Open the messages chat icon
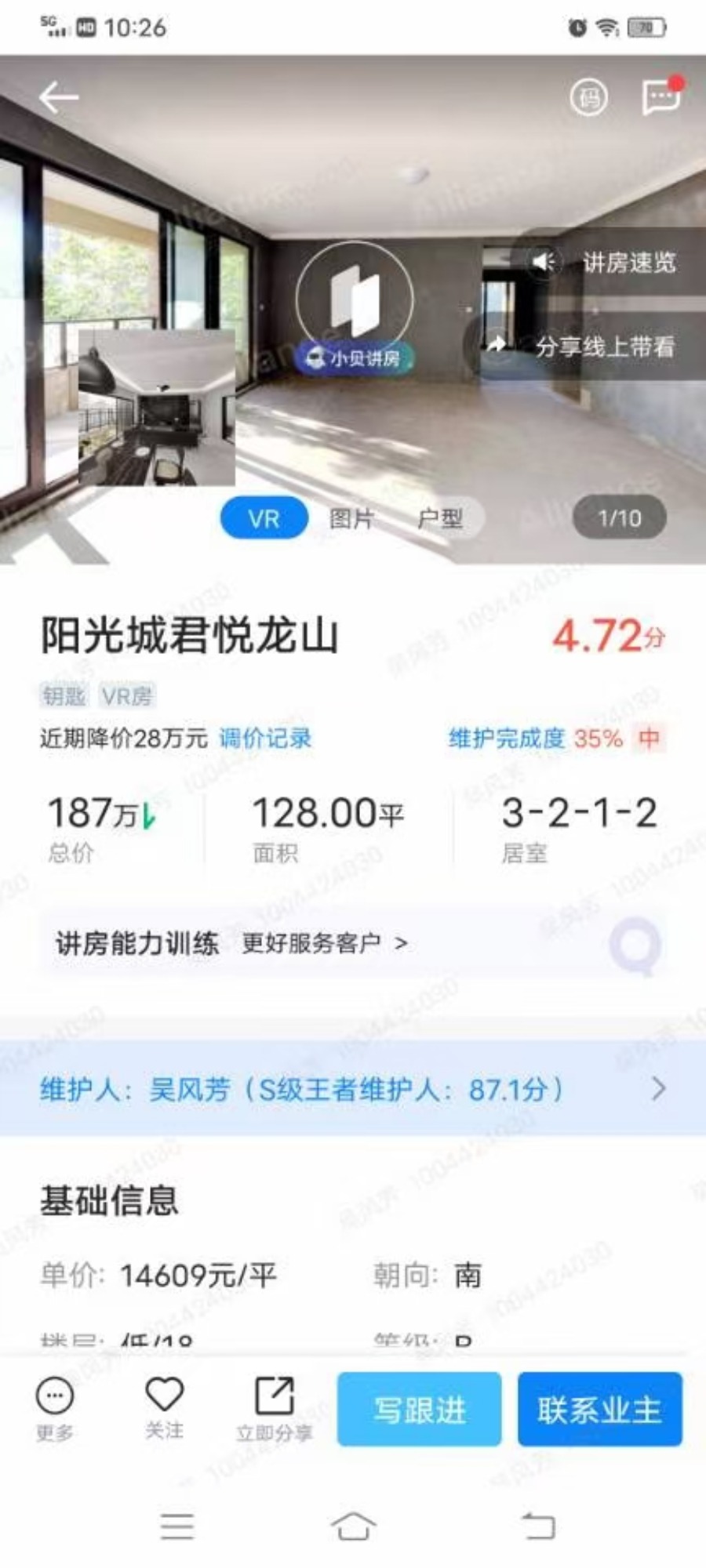 point(661,96)
